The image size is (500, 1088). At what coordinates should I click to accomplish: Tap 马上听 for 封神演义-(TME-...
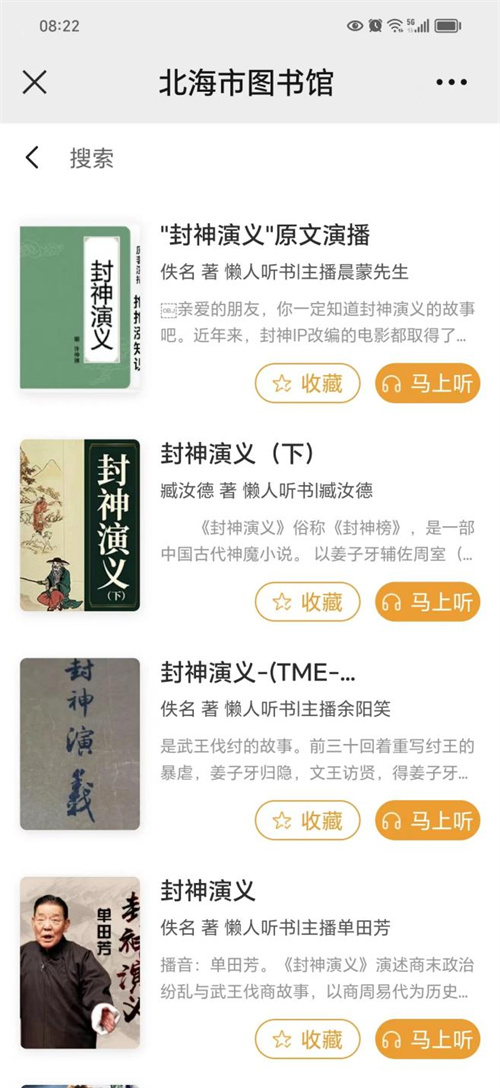click(x=428, y=820)
